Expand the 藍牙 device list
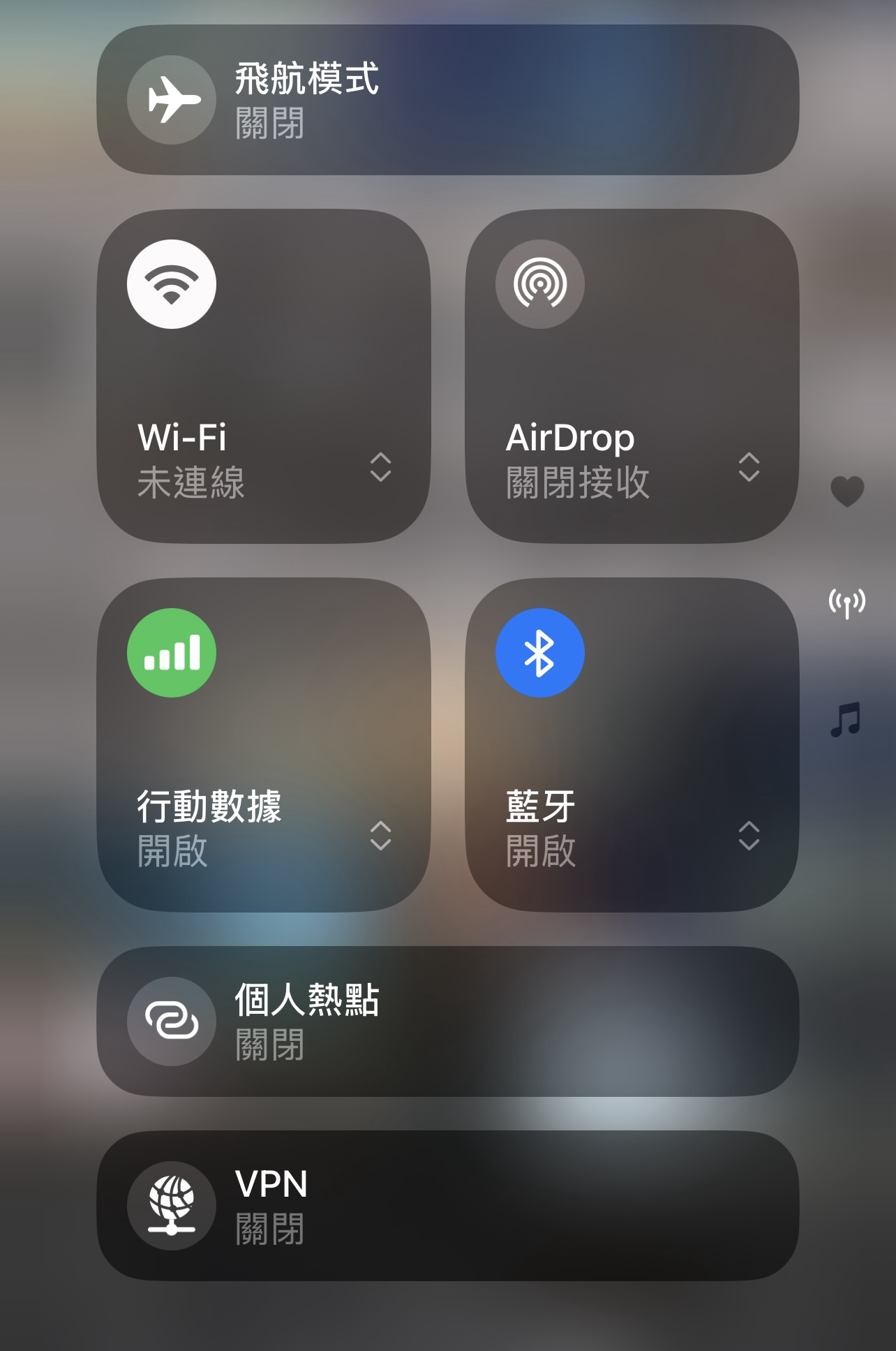Image resolution: width=896 pixels, height=1351 pixels. click(x=749, y=836)
